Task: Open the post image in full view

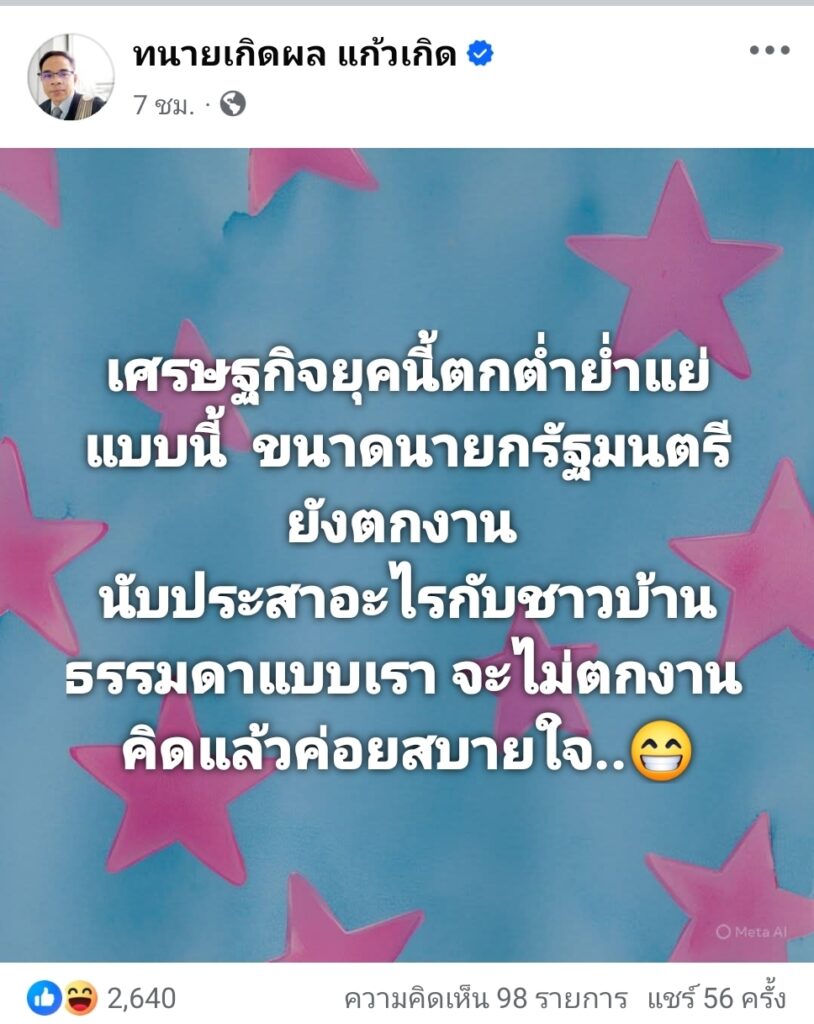Action: [407, 555]
